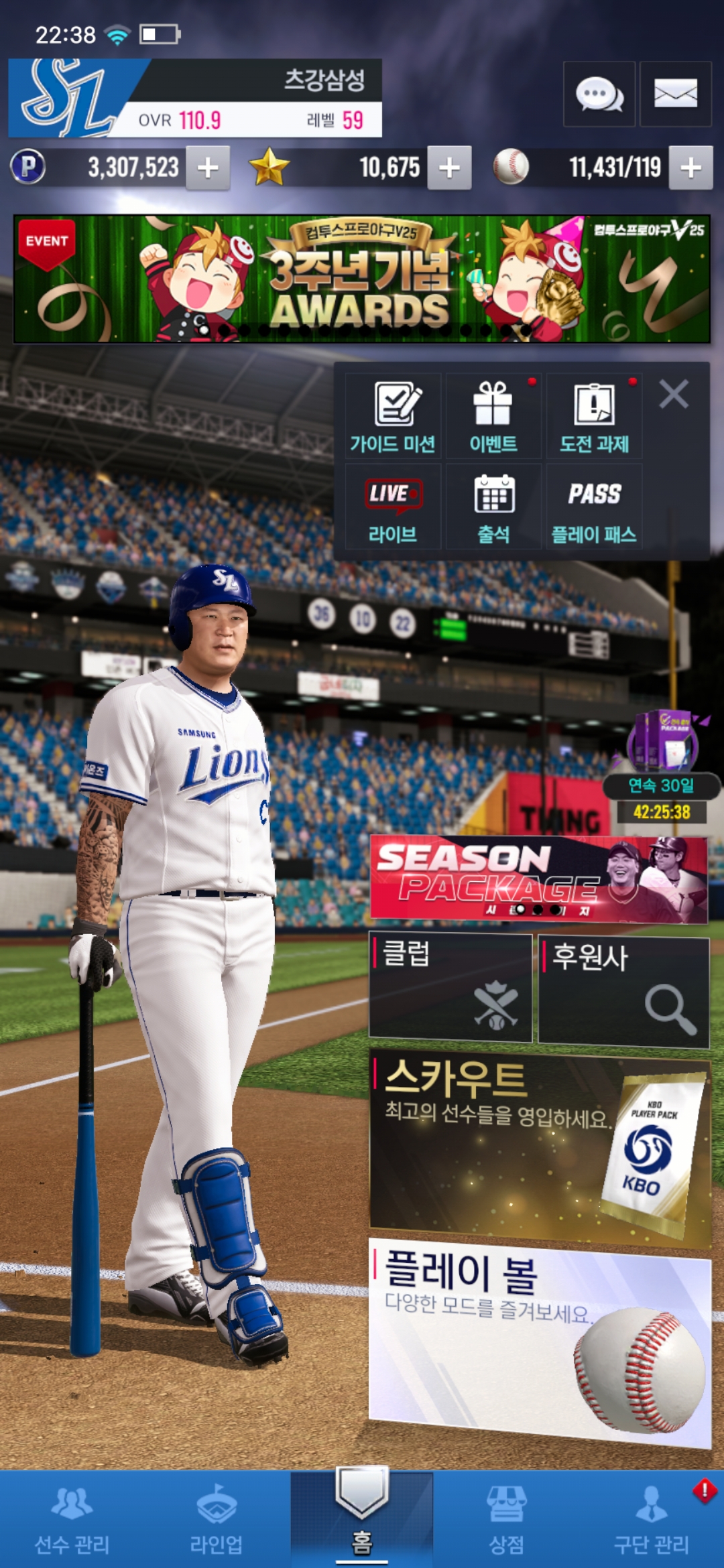This screenshot has width=724, height=1568.
Task: Open the 클럽 tile
Action: pos(450,988)
